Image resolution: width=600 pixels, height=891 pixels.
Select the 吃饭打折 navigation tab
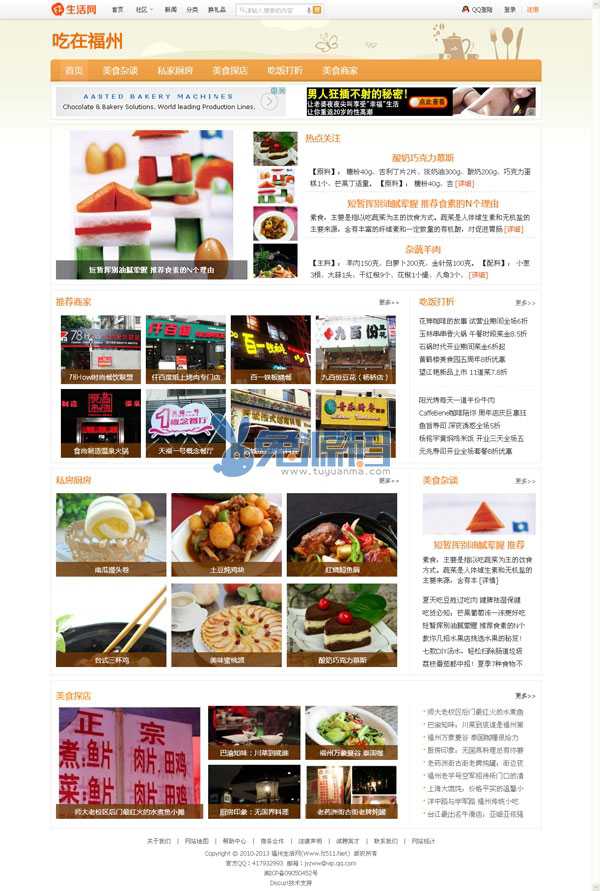click(285, 71)
